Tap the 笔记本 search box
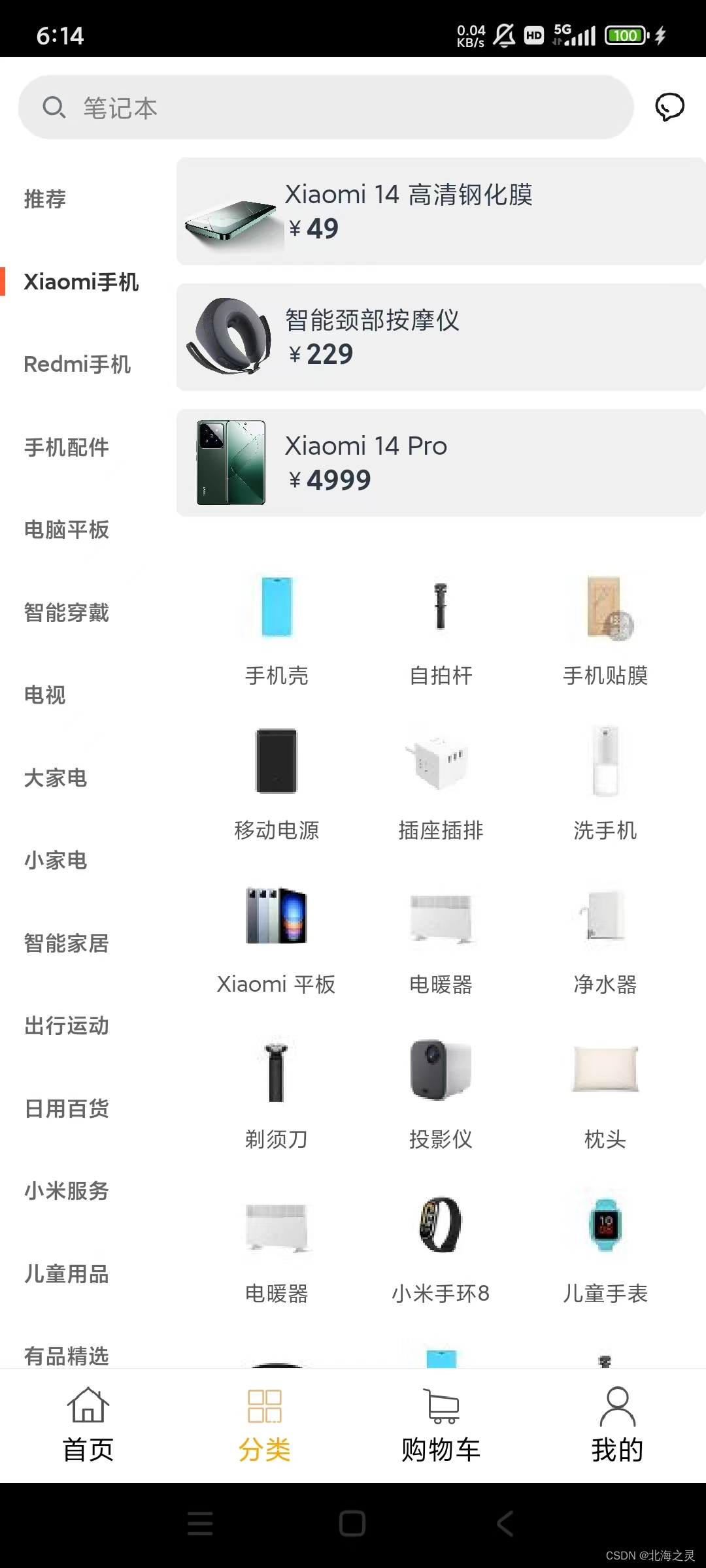The image size is (706, 1568). tap(326, 108)
